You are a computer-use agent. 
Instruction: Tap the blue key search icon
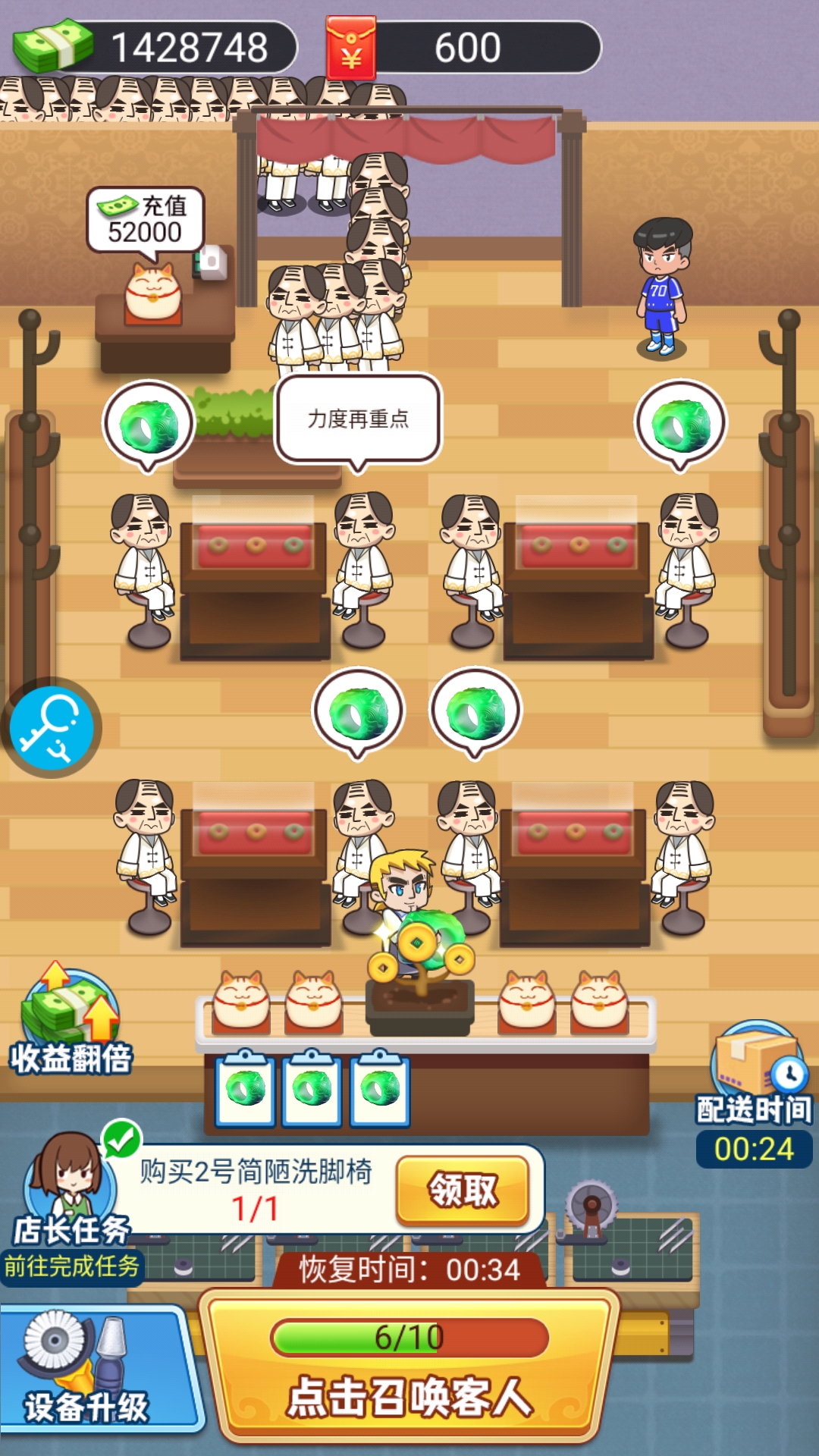[x=52, y=728]
